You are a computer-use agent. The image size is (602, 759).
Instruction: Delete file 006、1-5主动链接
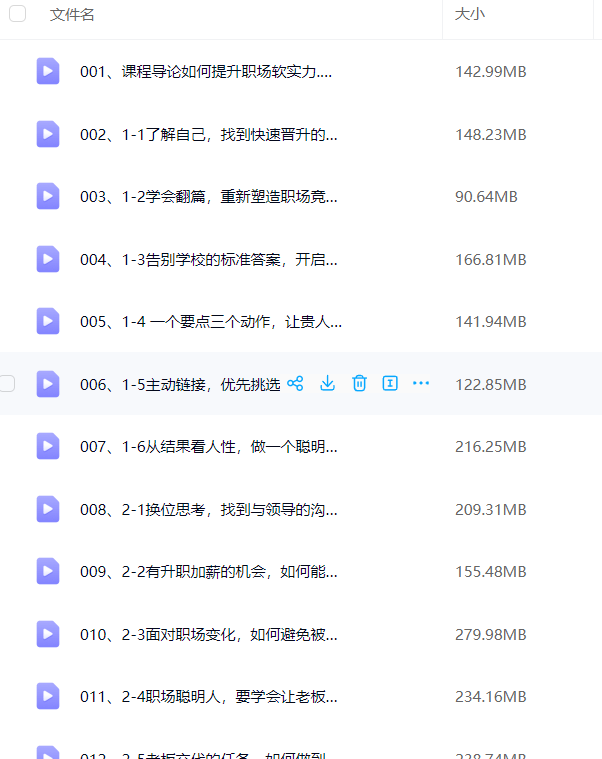pos(359,383)
